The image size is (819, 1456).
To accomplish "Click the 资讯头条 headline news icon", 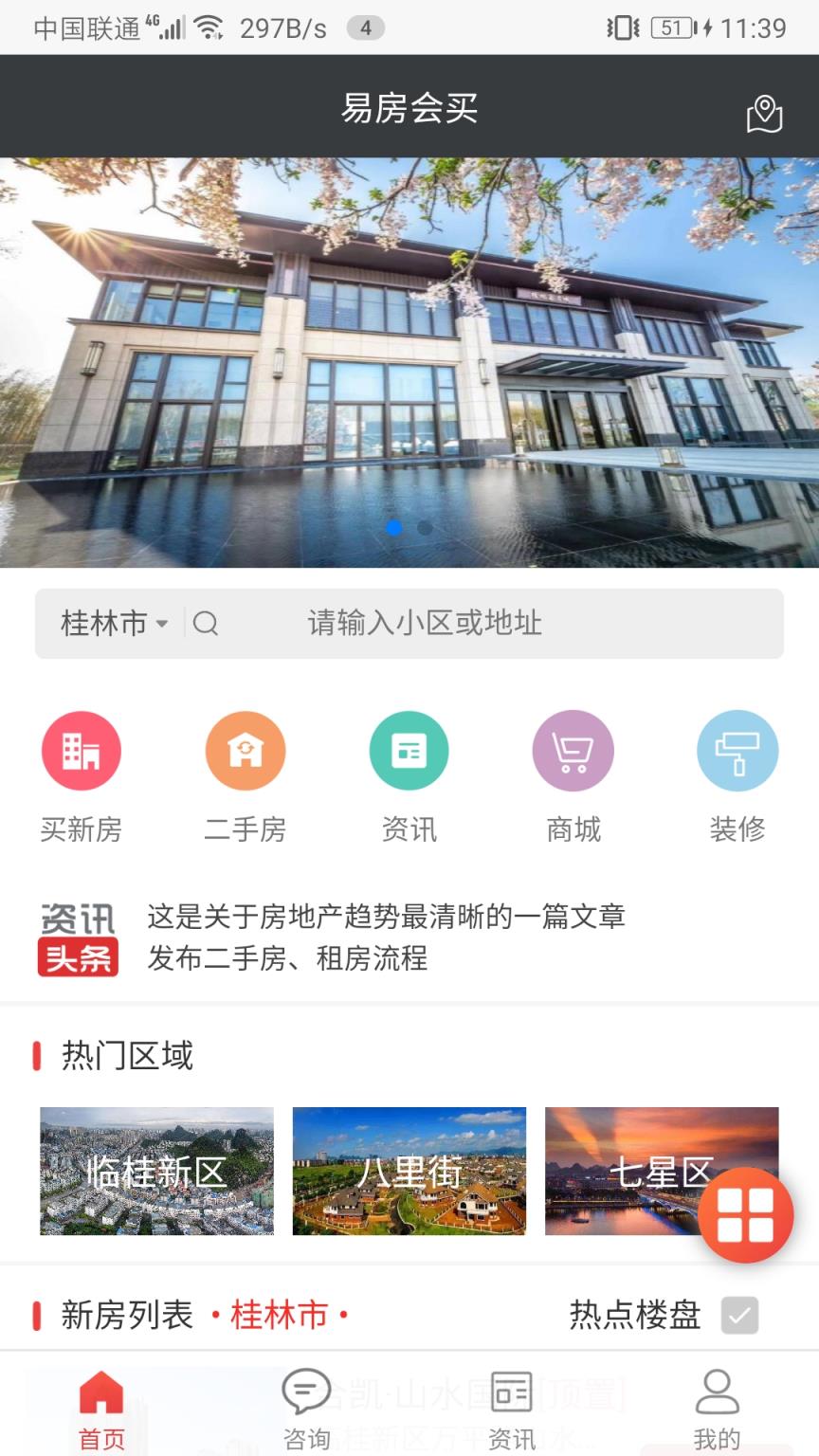I will click(77, 937).
